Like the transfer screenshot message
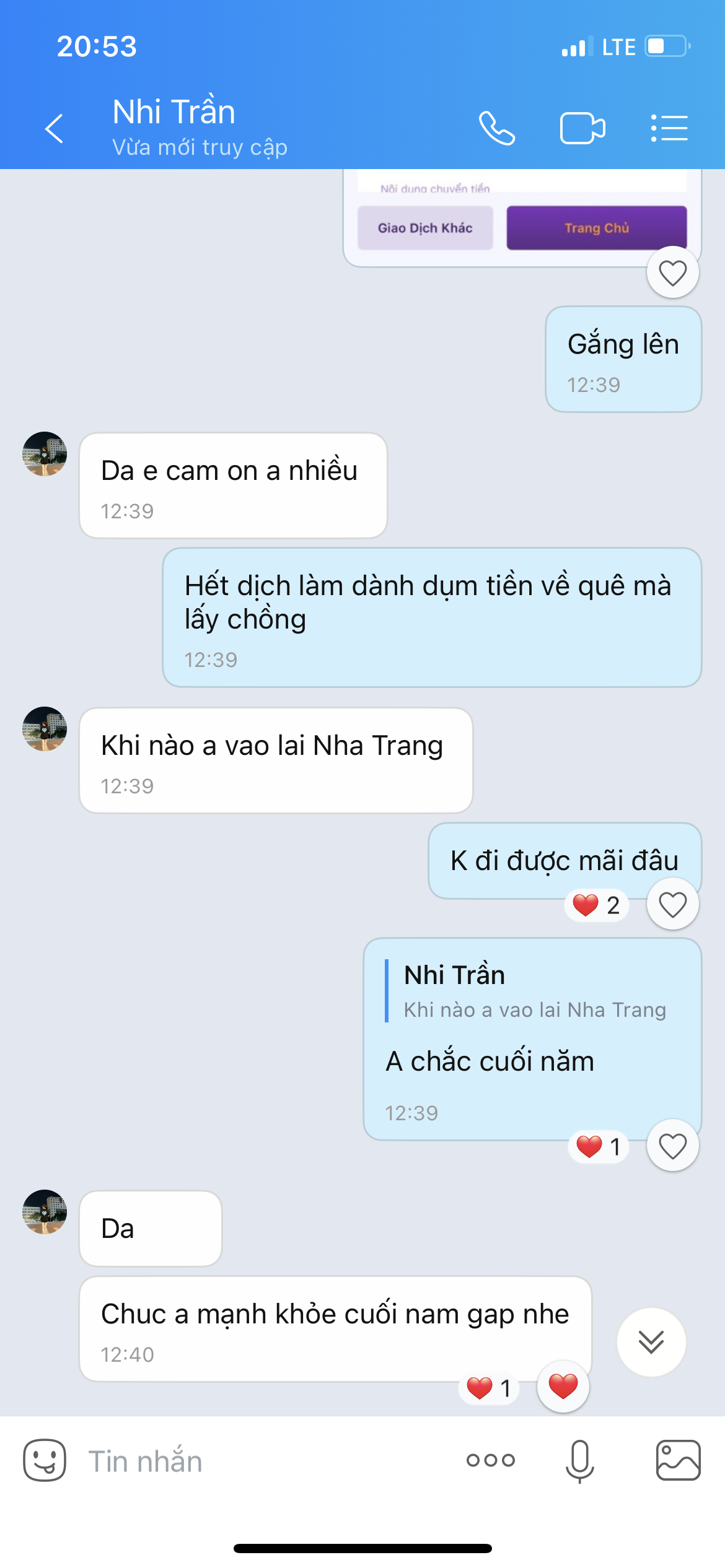The height and width of the screenshot is (1568, 725). coord(672,272)
